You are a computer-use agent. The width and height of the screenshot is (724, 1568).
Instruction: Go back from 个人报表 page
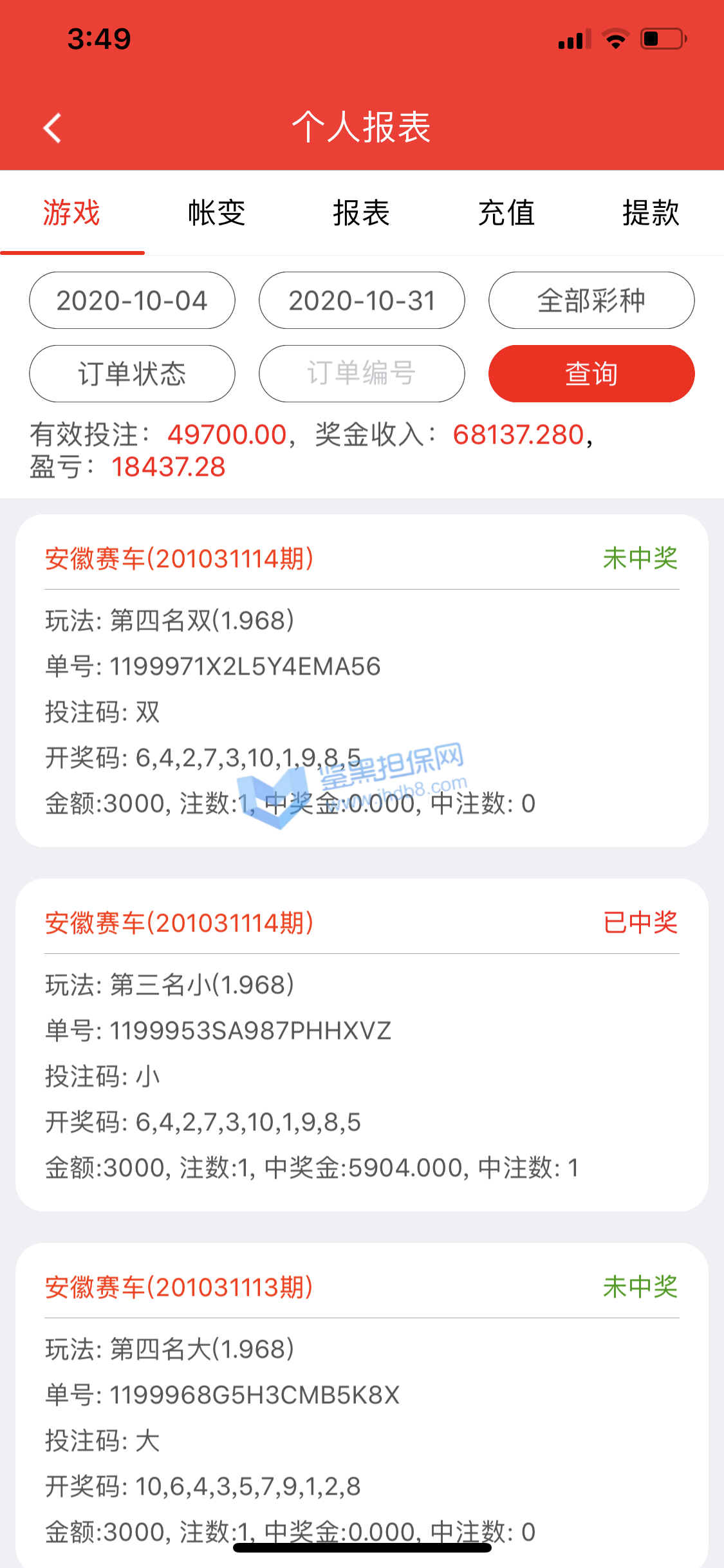click(53, 127)
